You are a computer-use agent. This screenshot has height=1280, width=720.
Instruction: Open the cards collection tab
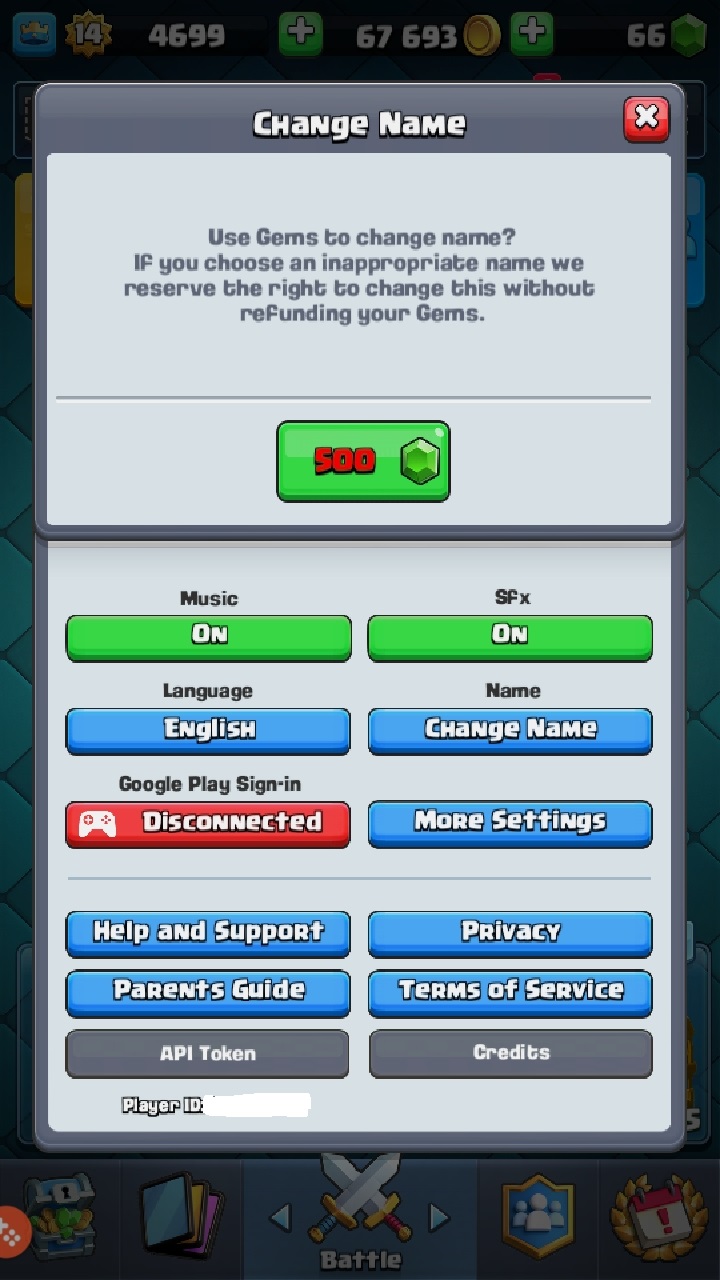pos(180,1218)
